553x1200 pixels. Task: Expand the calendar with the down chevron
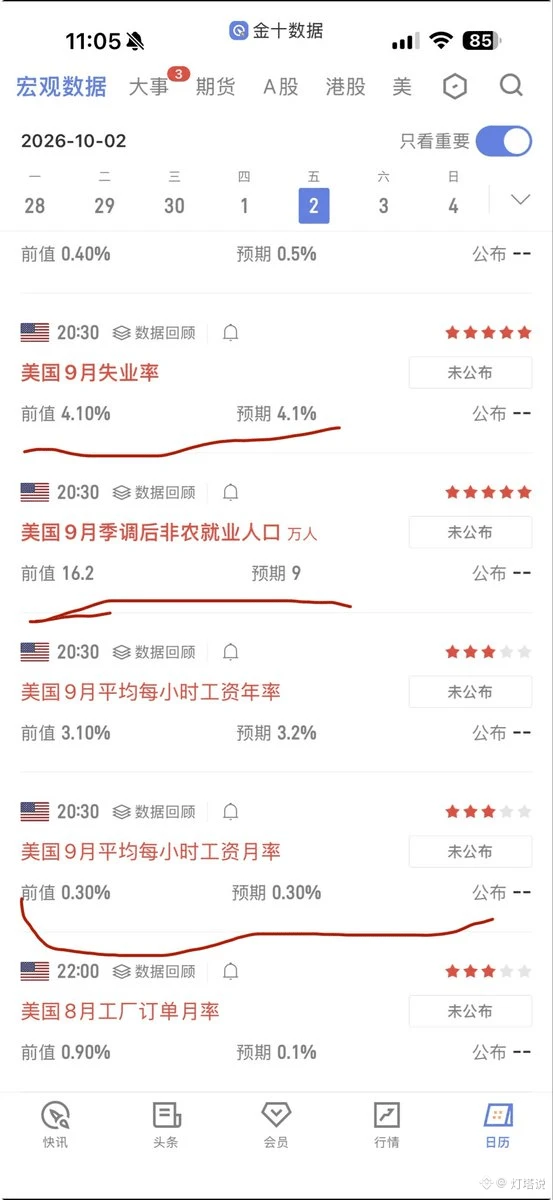[x=520, y=199]
